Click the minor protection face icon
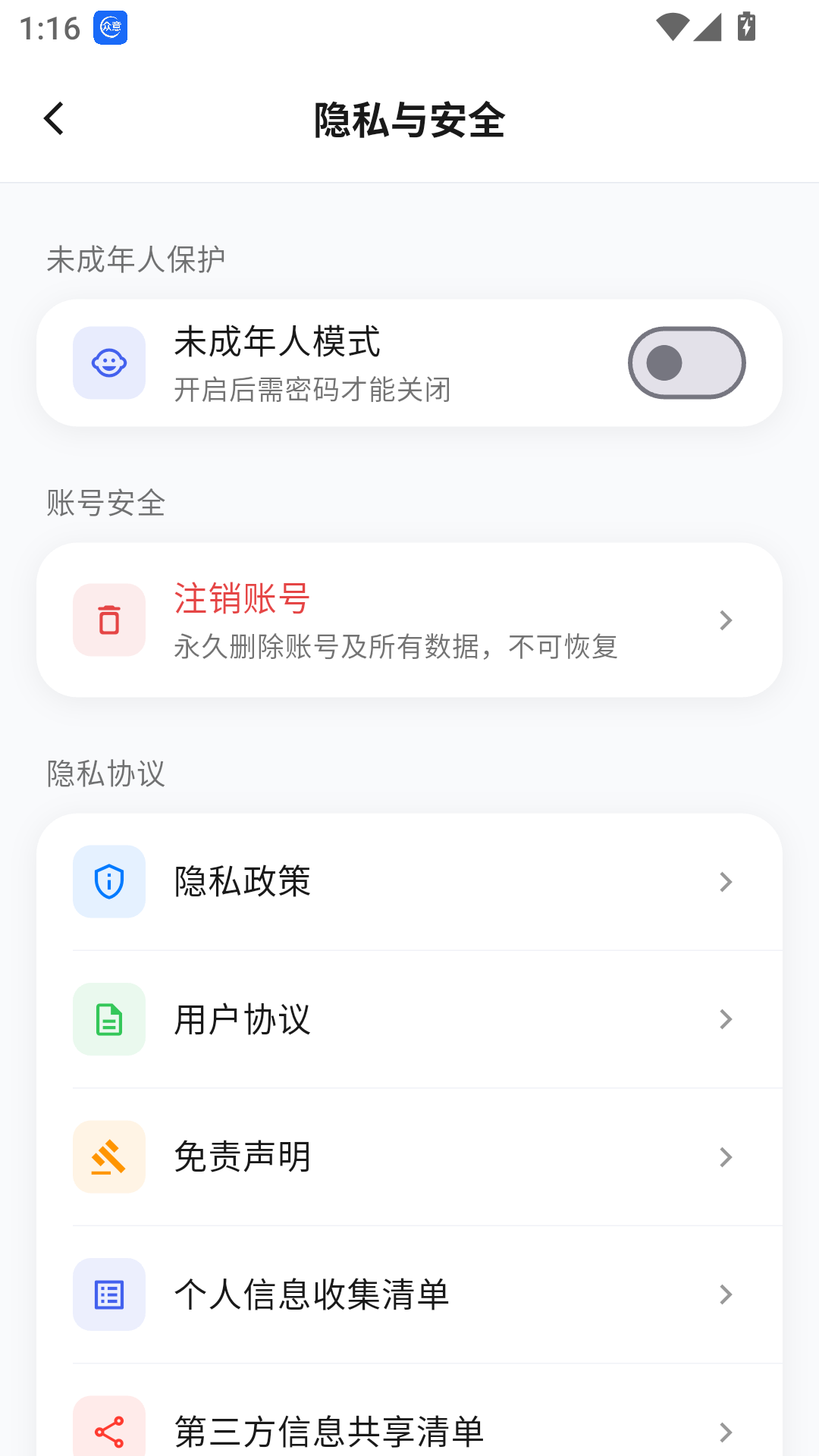 (x=108, y=362)
